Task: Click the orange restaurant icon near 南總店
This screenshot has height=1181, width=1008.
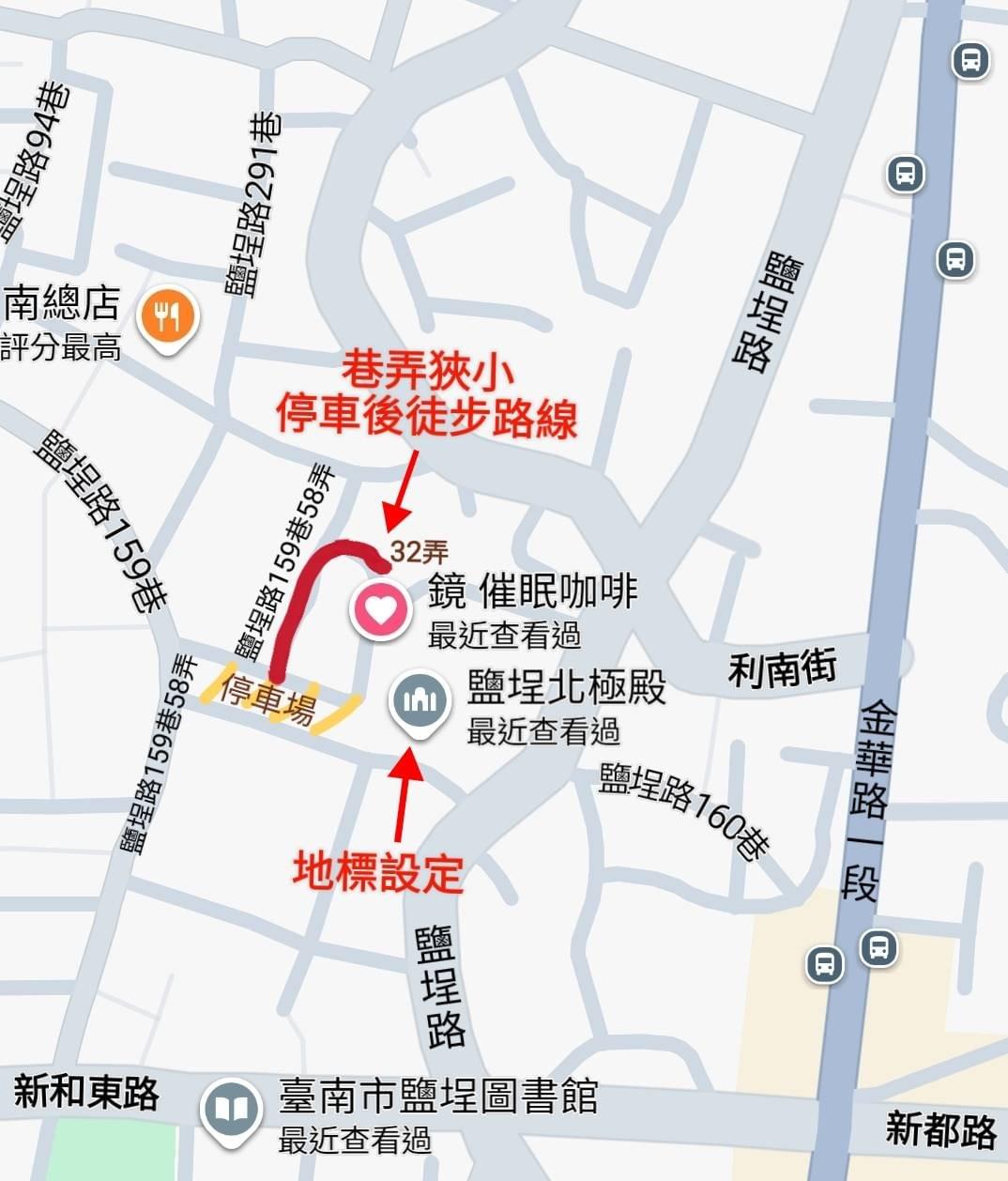Action: 167,313
